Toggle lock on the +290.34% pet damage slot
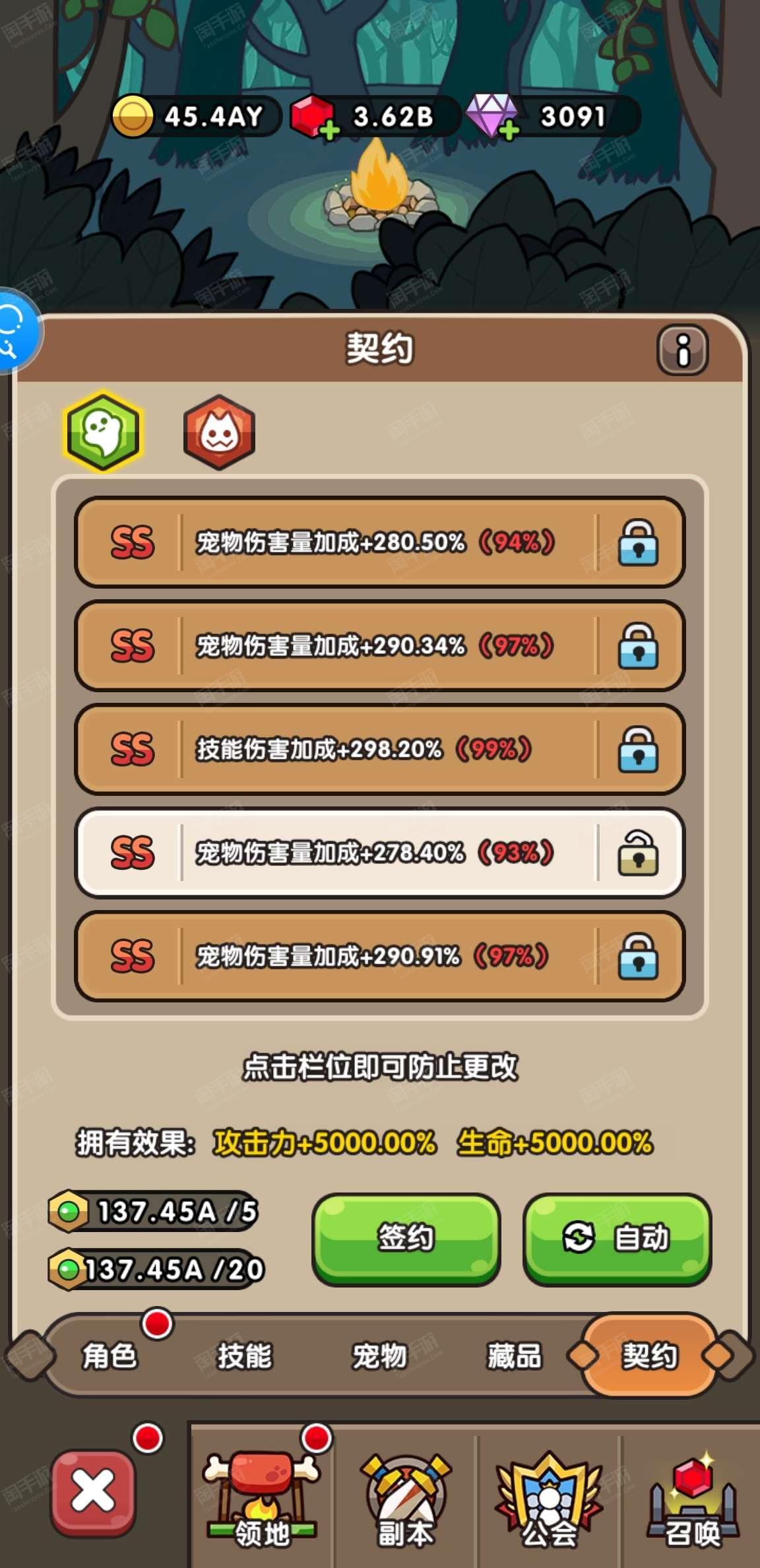The height and width of the screenshot is (1568, 760). coord(638,646)
